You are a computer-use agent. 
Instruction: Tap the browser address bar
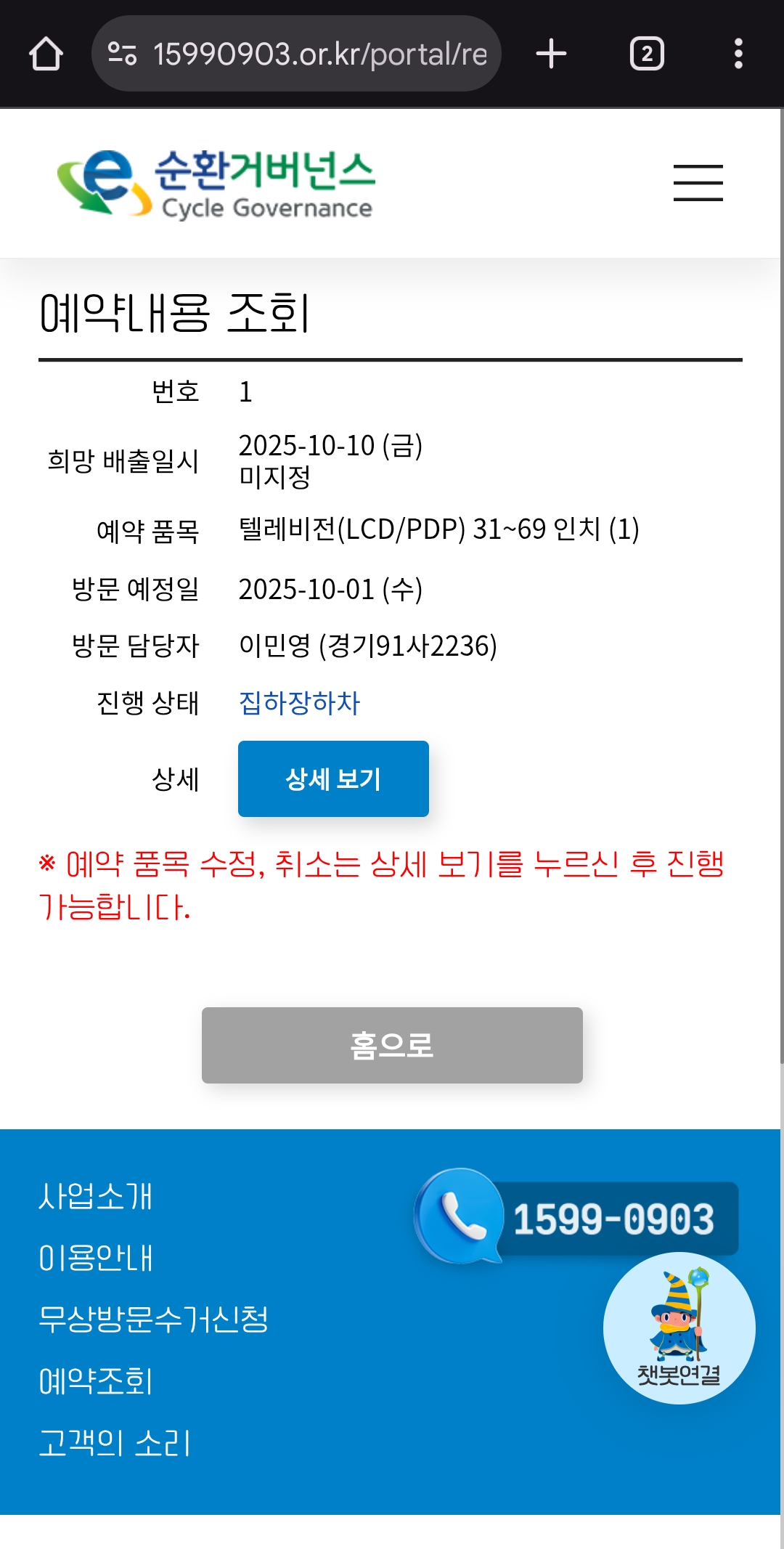pos(298,54)
